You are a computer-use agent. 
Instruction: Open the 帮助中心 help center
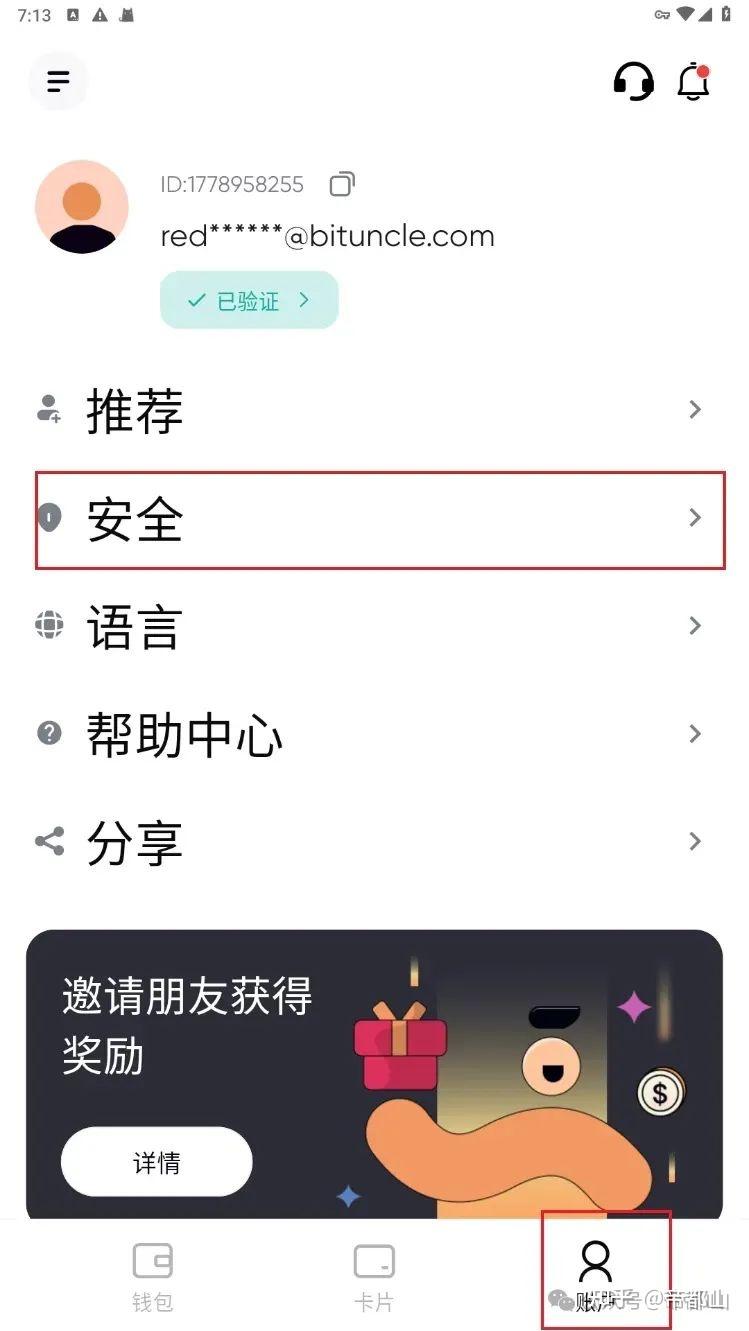pos(374,734)
